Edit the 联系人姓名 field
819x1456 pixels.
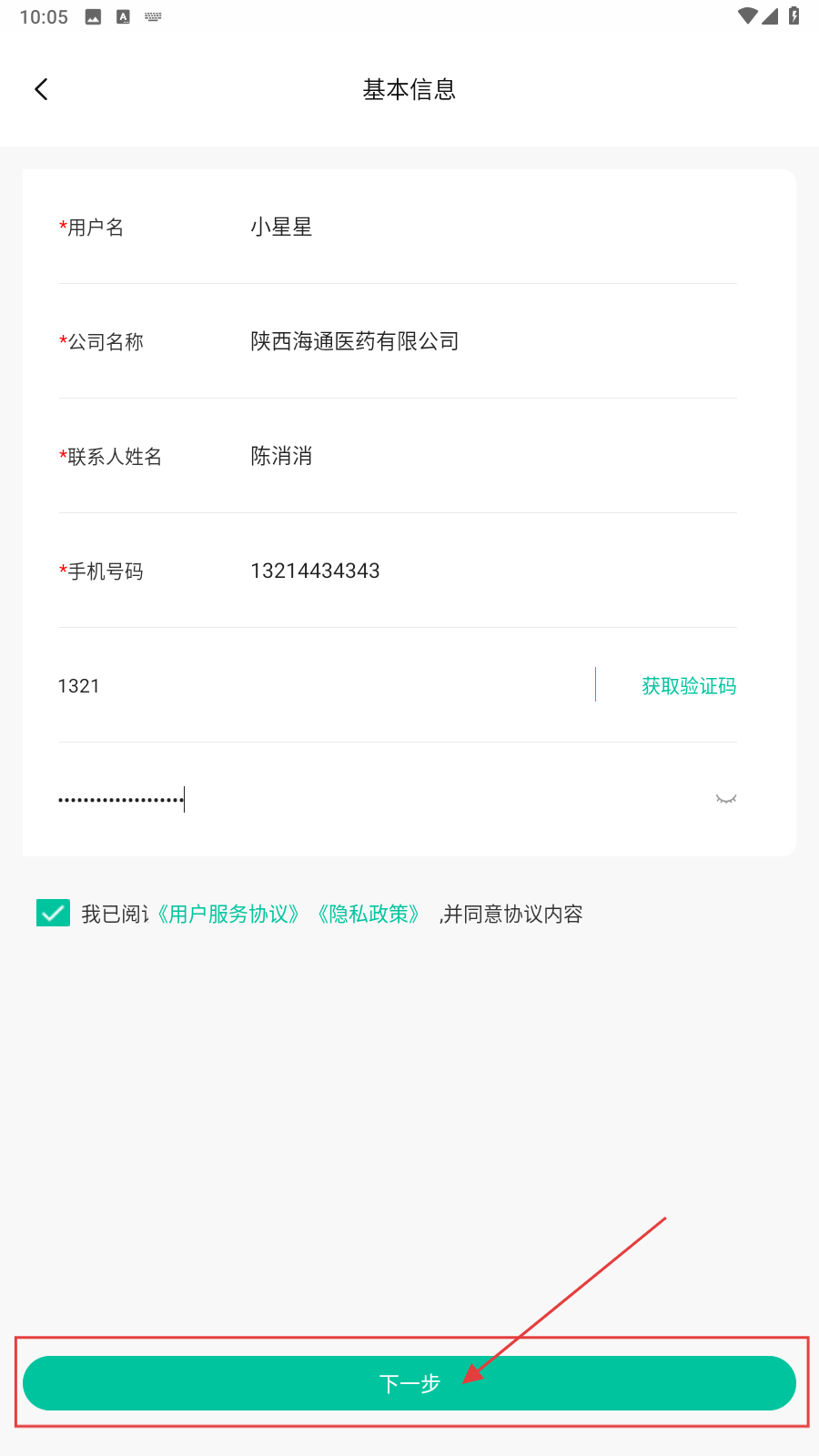tap(491, 457)
